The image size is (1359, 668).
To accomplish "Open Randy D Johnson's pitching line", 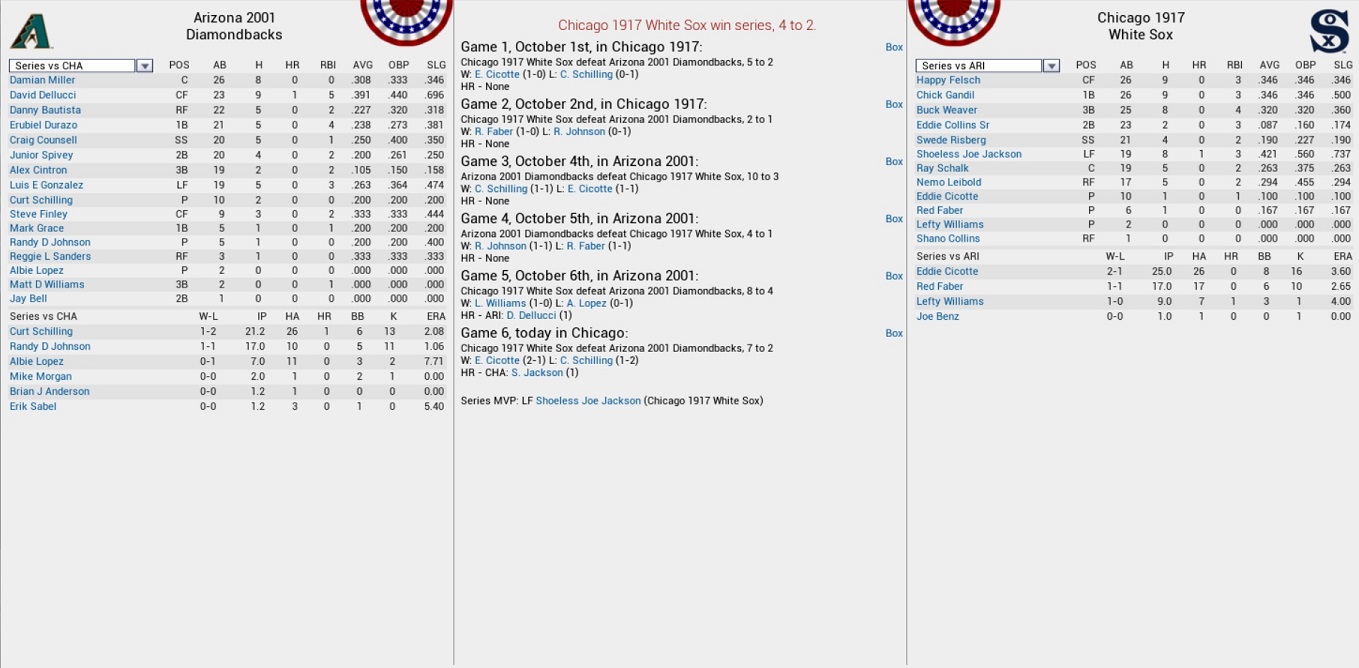I will [x=50, y=346].
